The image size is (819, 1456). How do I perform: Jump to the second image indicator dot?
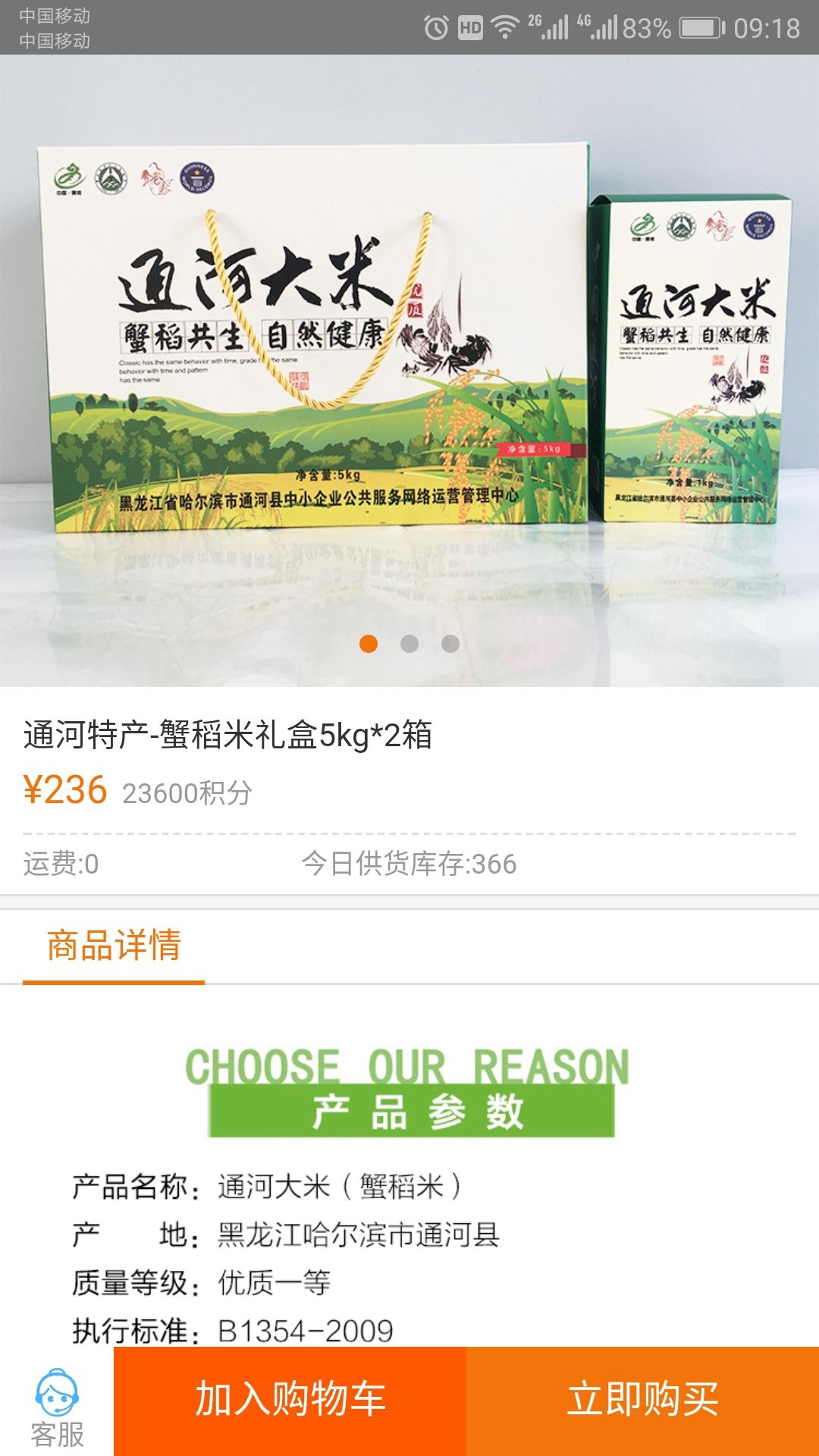click(x=409, y=644)
